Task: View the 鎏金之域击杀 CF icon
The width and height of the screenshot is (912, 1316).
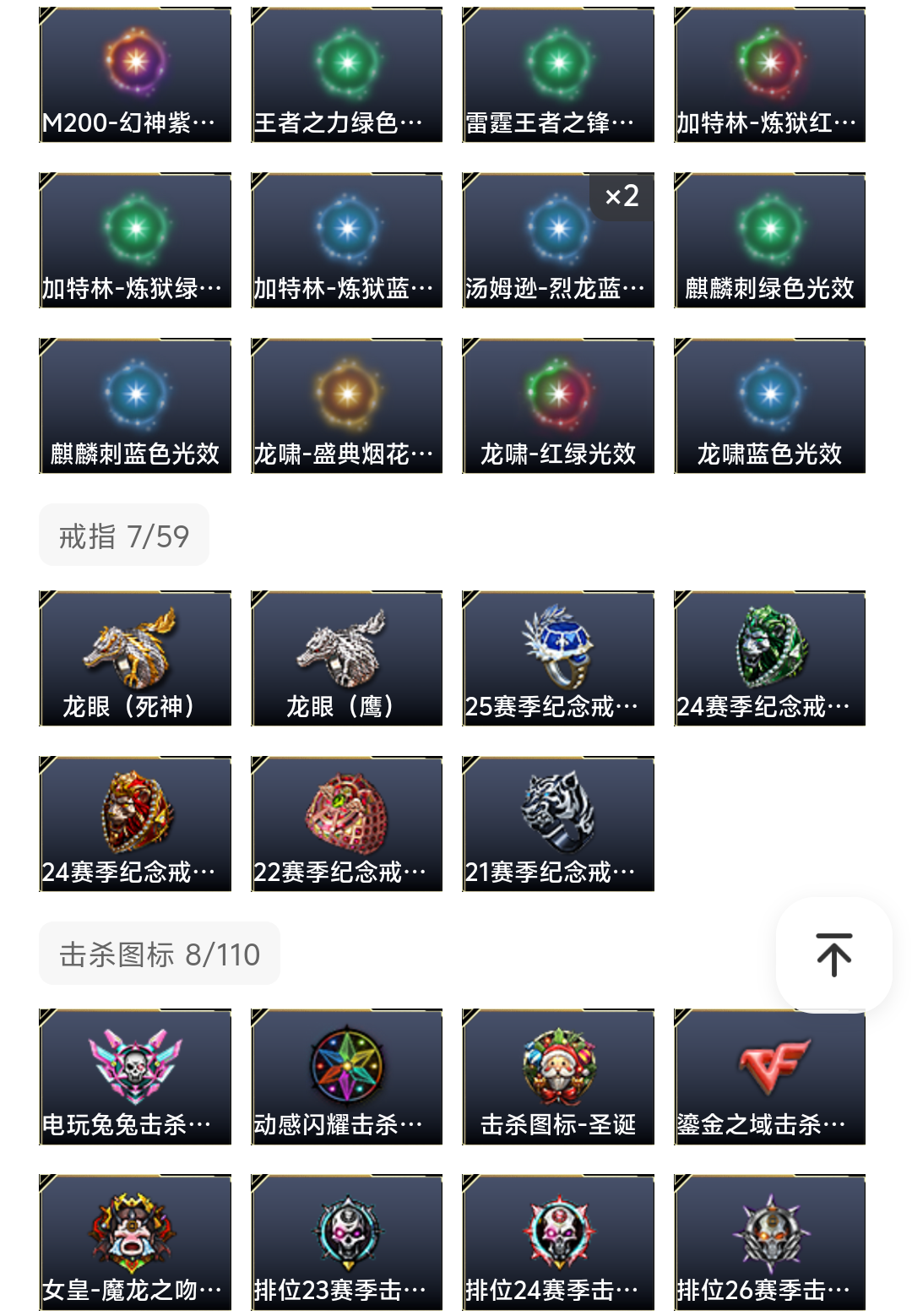Action: tap(768, 1075)
